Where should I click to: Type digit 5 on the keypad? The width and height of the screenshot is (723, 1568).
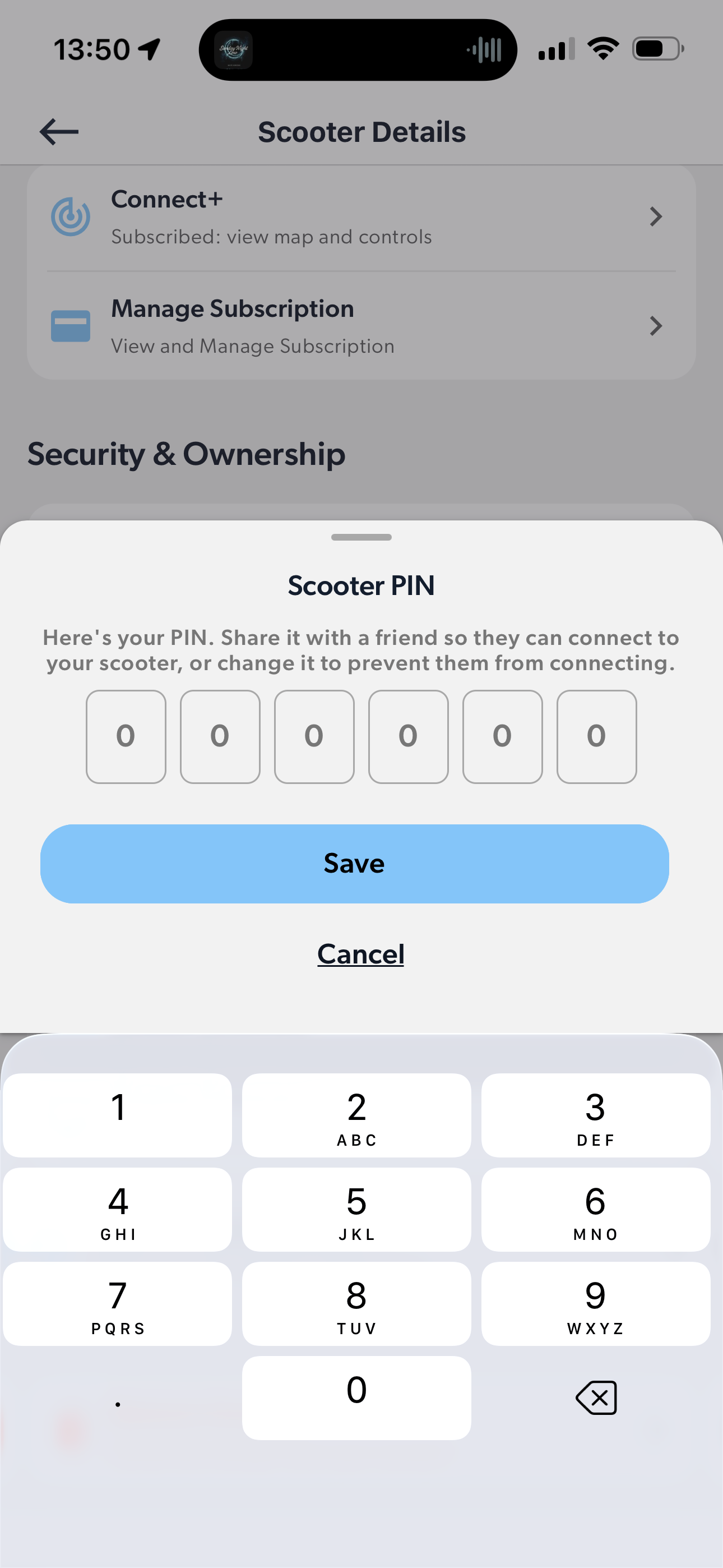pos(356,1209)
